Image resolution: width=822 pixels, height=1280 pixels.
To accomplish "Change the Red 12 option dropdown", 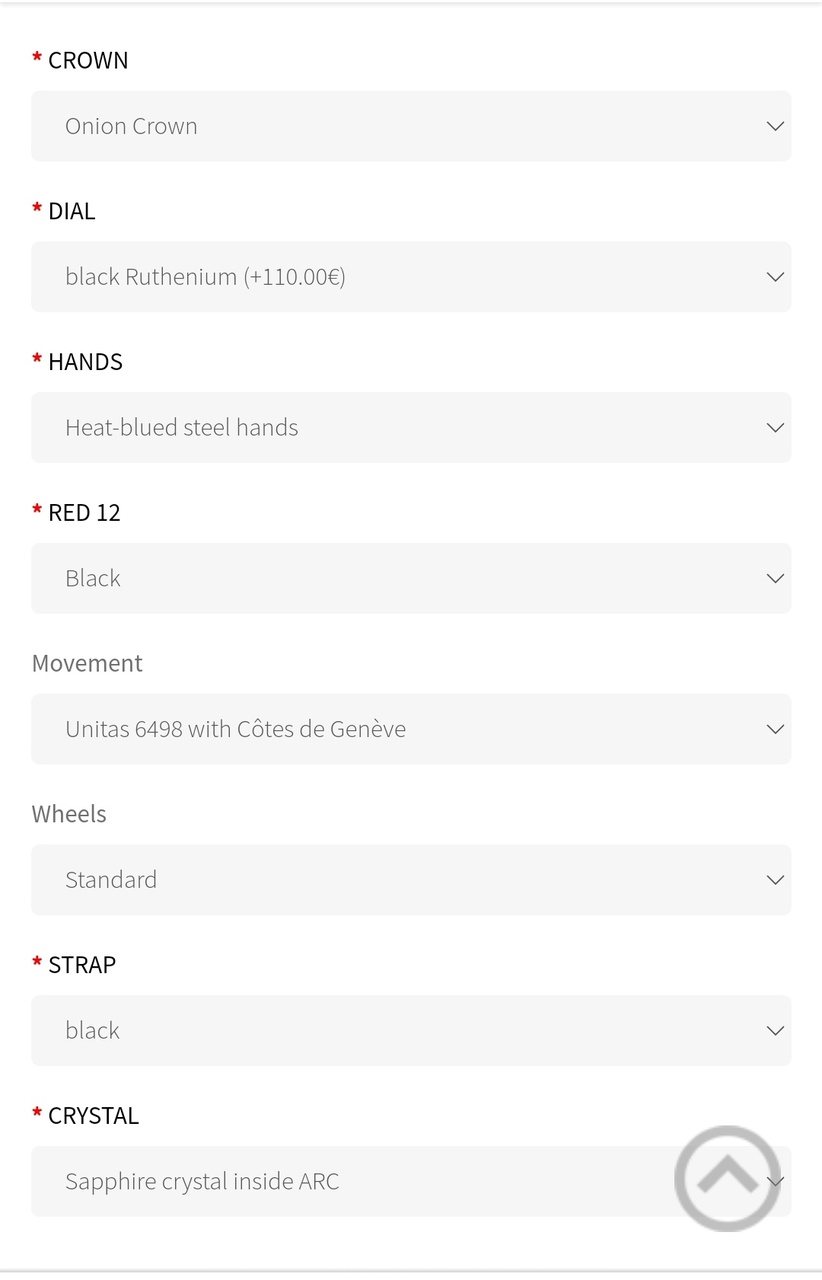I will tap(410, 579).
